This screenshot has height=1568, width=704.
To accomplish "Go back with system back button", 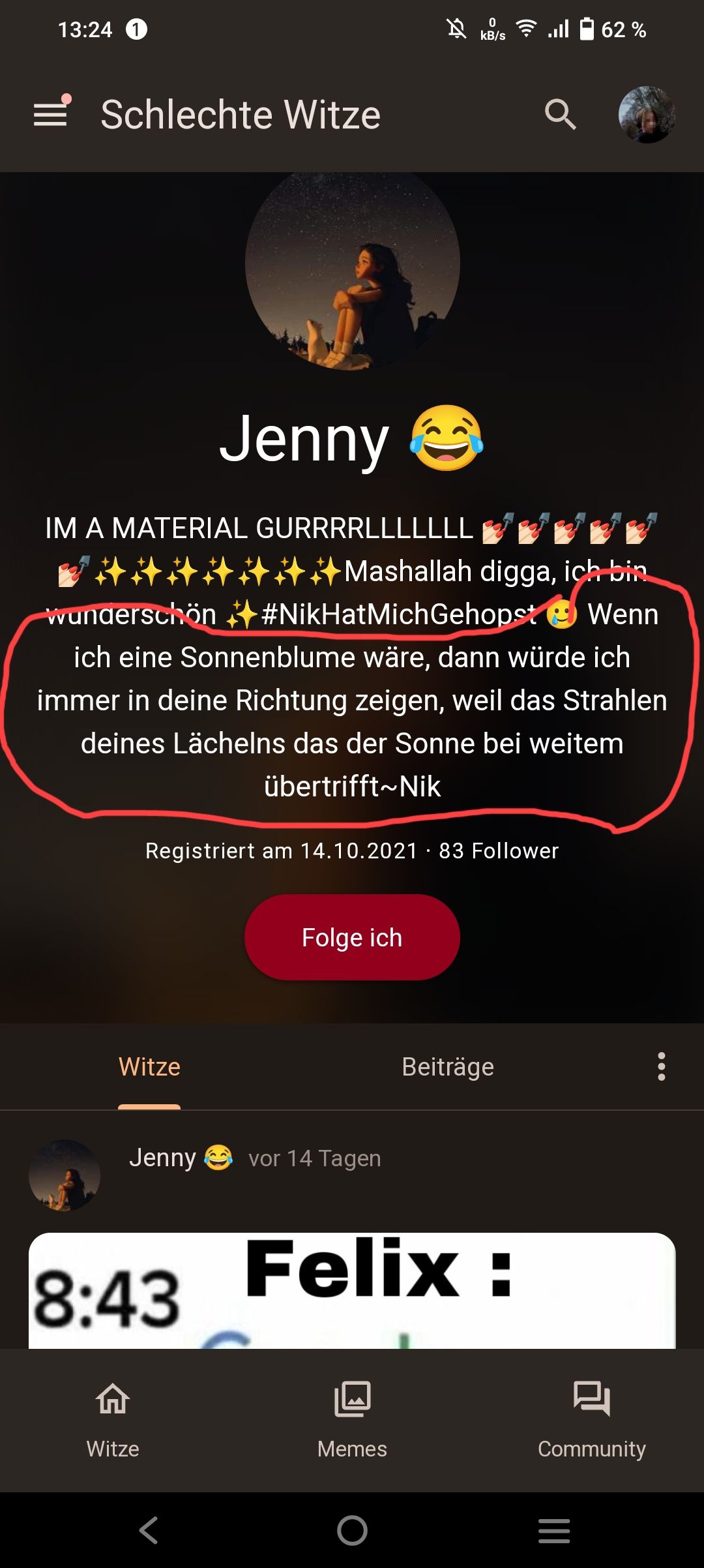I will coord(149,1530).
